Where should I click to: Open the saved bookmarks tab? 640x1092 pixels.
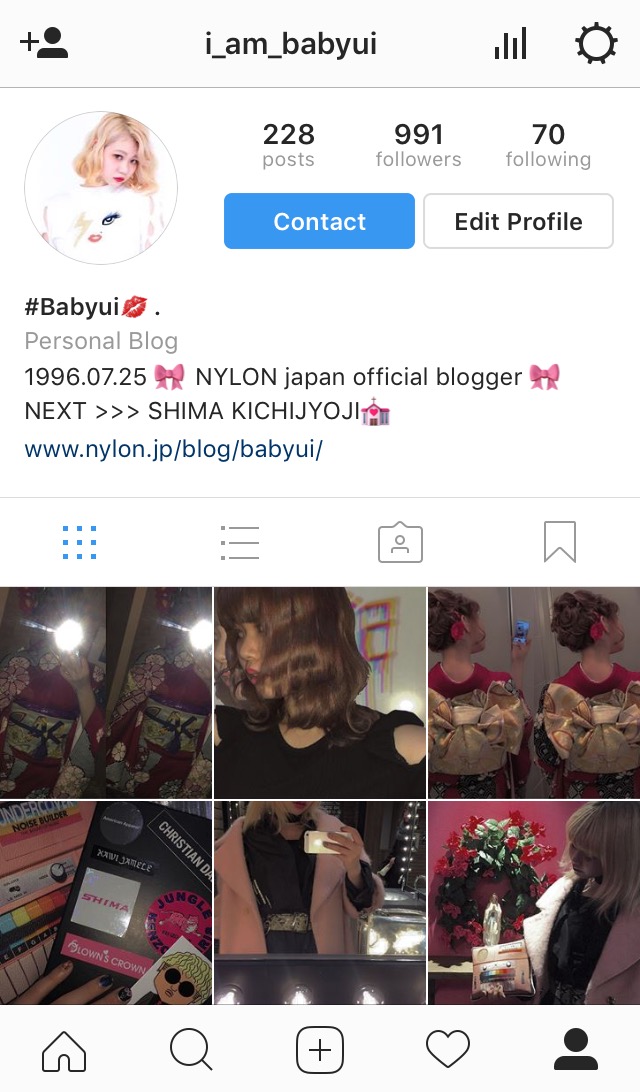[560, 542]
